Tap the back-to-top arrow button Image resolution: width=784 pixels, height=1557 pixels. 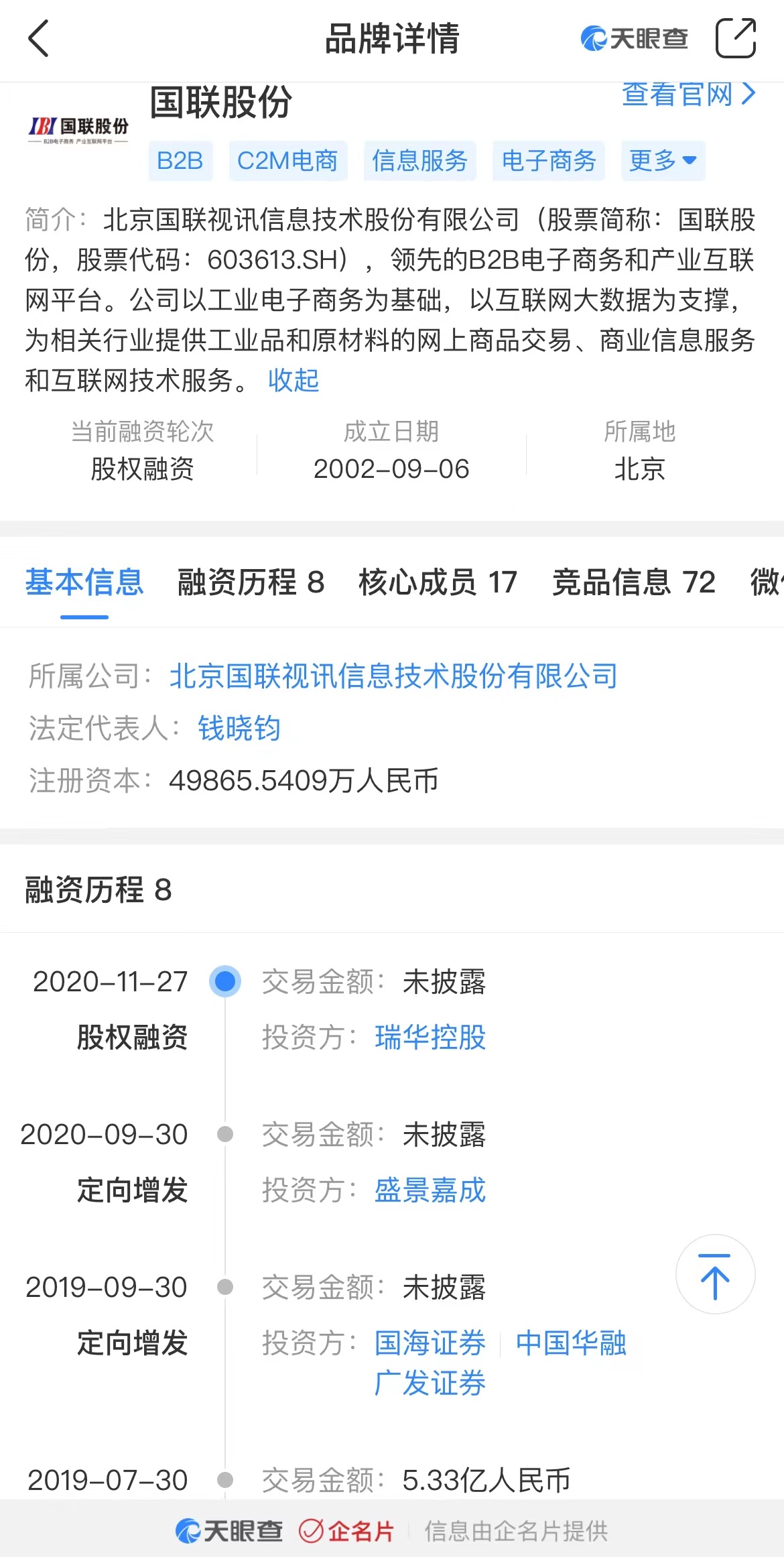pyautogui.click(x=715, y=1274)
